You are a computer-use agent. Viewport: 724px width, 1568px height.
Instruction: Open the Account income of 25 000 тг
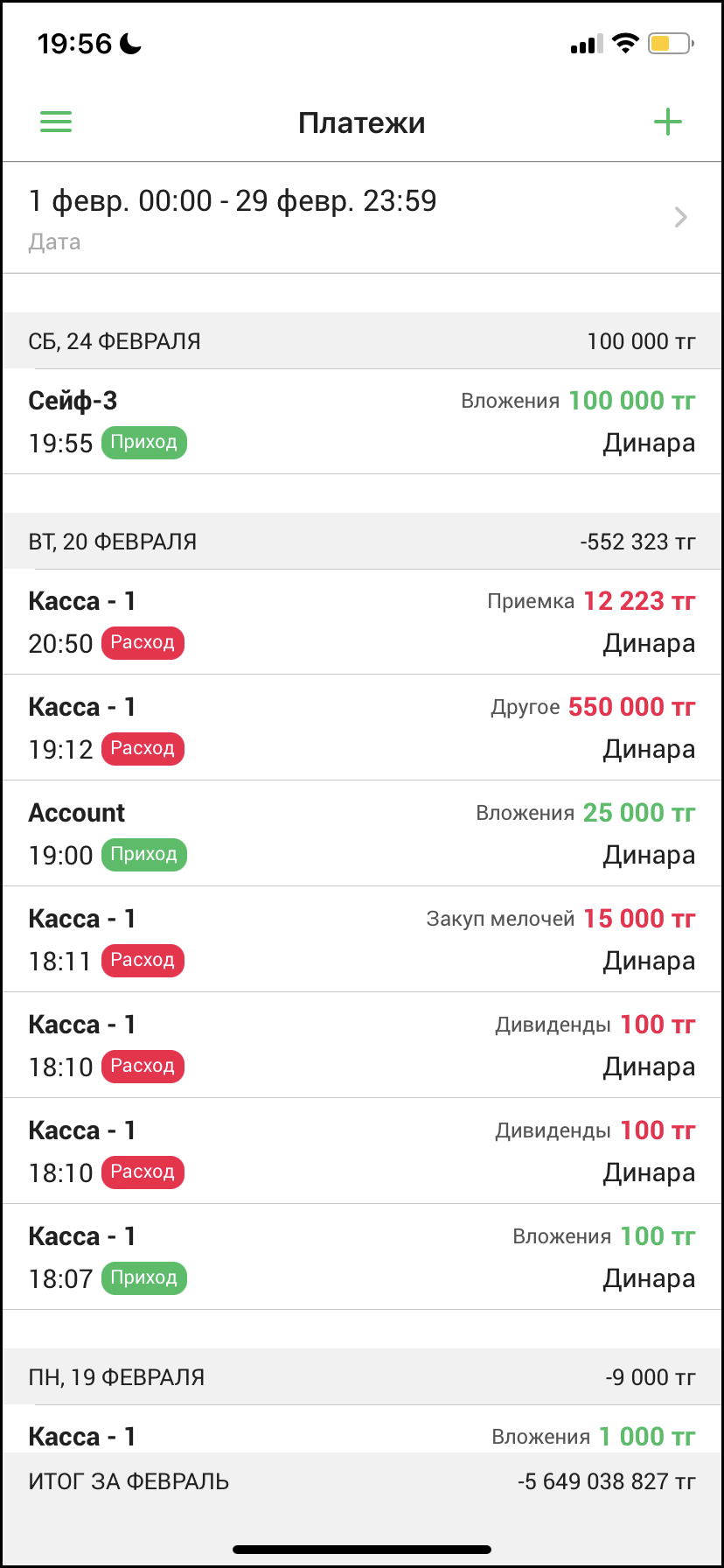[362, 834]
